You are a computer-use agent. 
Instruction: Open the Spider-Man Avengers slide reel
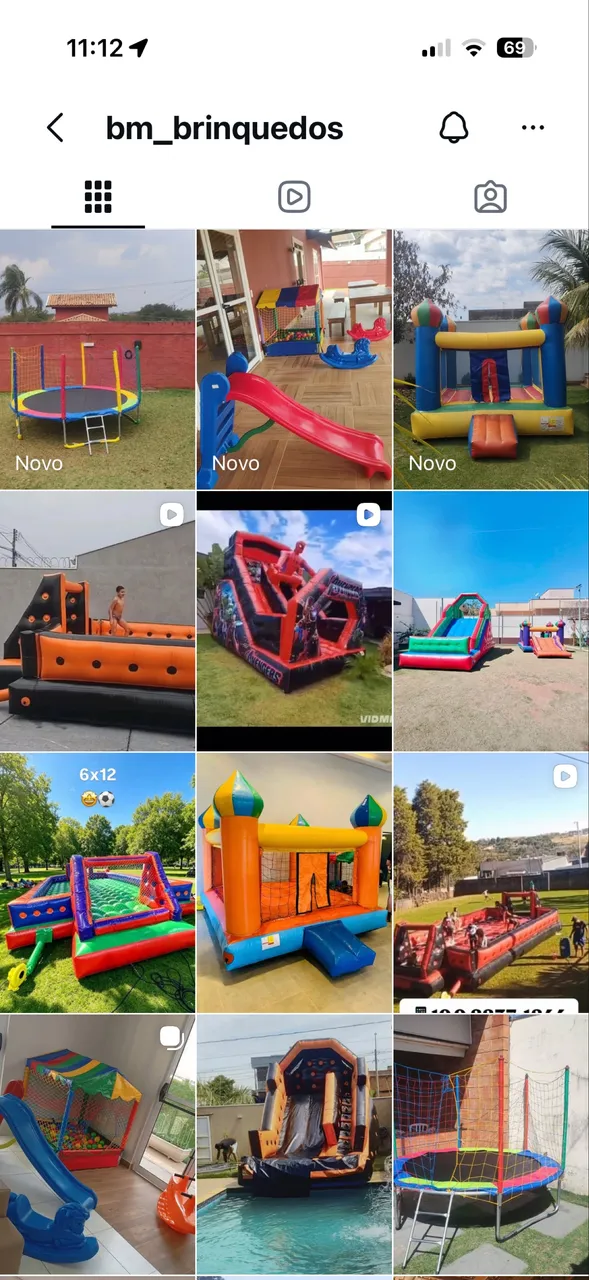[294, 621]
